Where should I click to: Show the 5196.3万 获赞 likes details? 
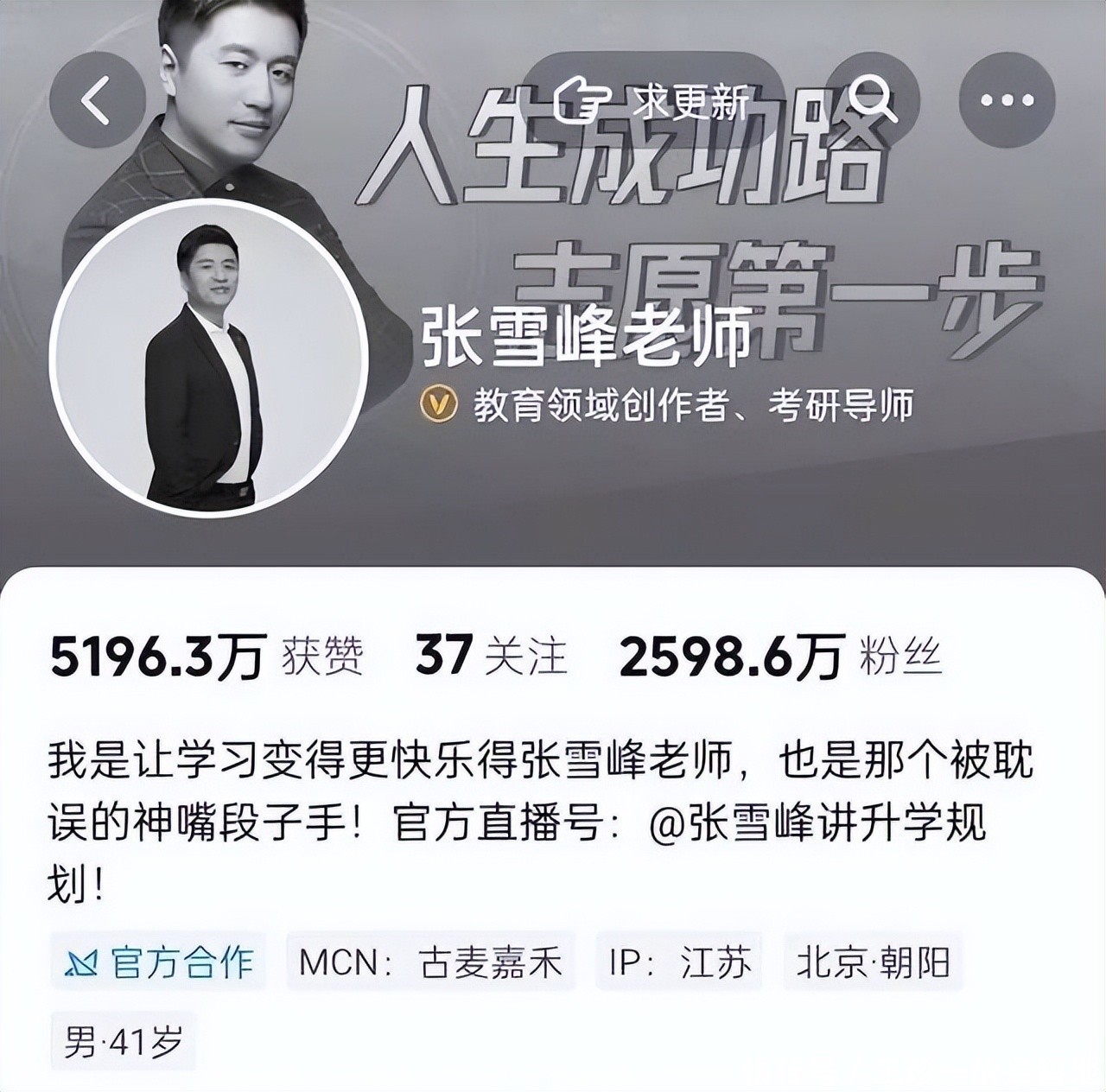coord(207,658)
